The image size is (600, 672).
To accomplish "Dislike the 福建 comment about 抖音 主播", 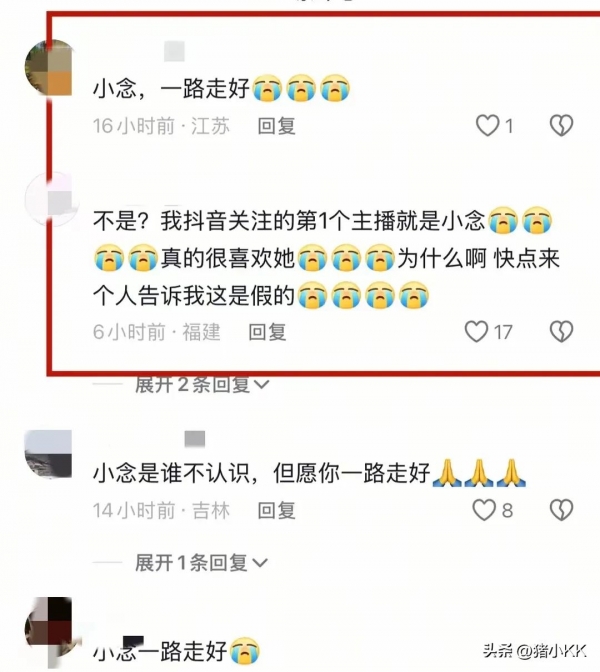I will pos(561,331).
